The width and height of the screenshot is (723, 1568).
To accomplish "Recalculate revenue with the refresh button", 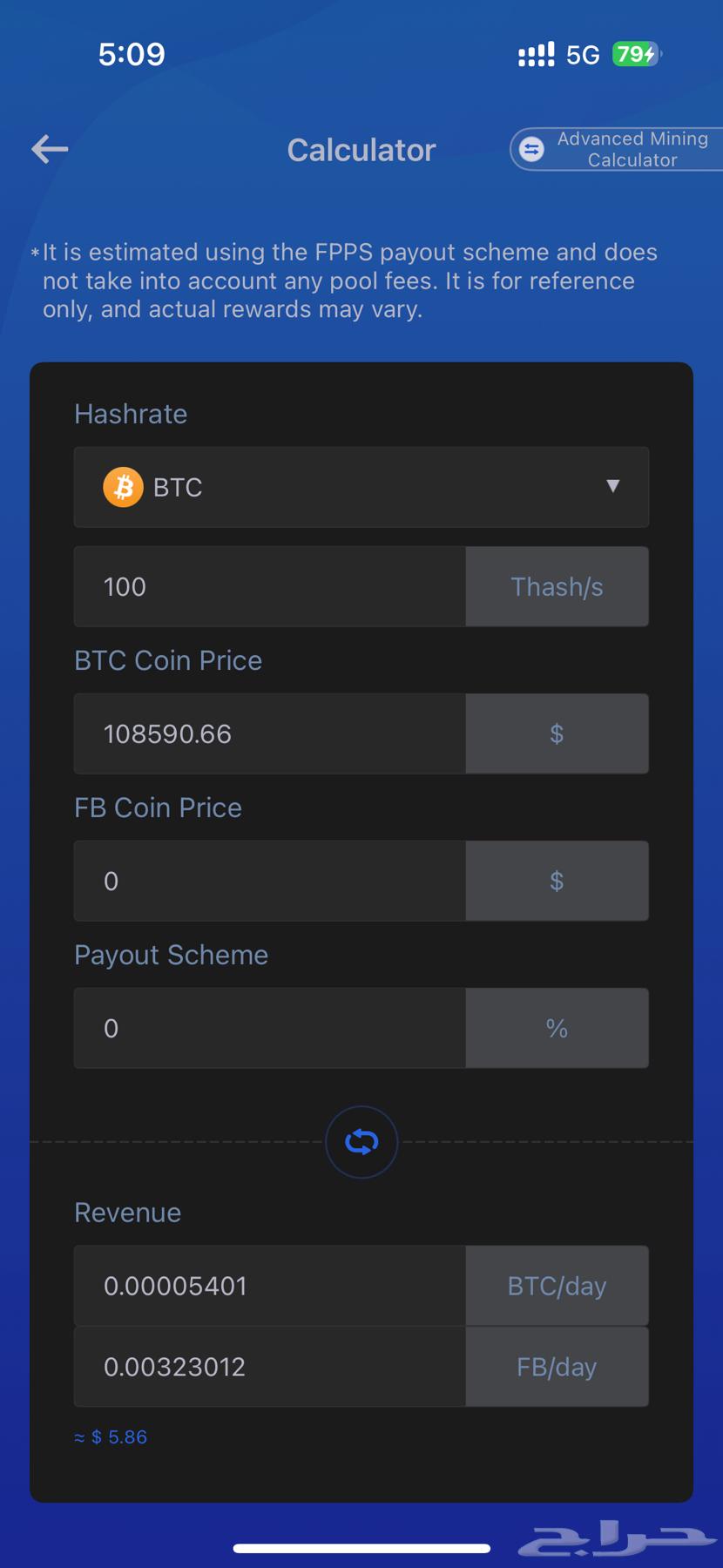I will 361,1141.
